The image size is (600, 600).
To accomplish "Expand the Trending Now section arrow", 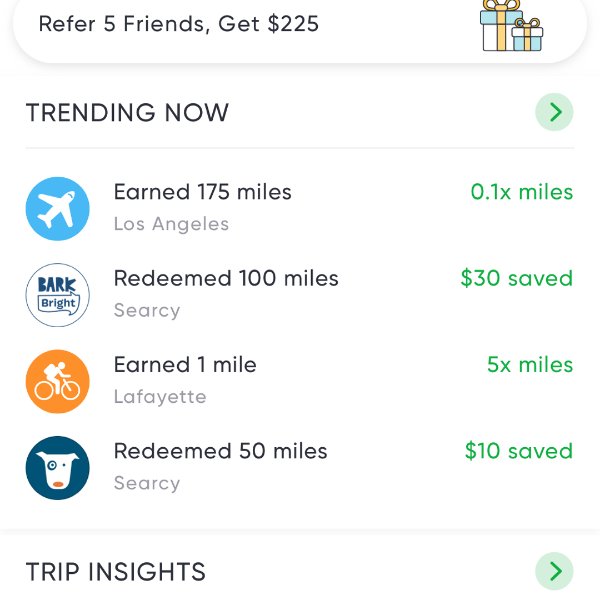I will pyautogui.click(x=554, y=112).
